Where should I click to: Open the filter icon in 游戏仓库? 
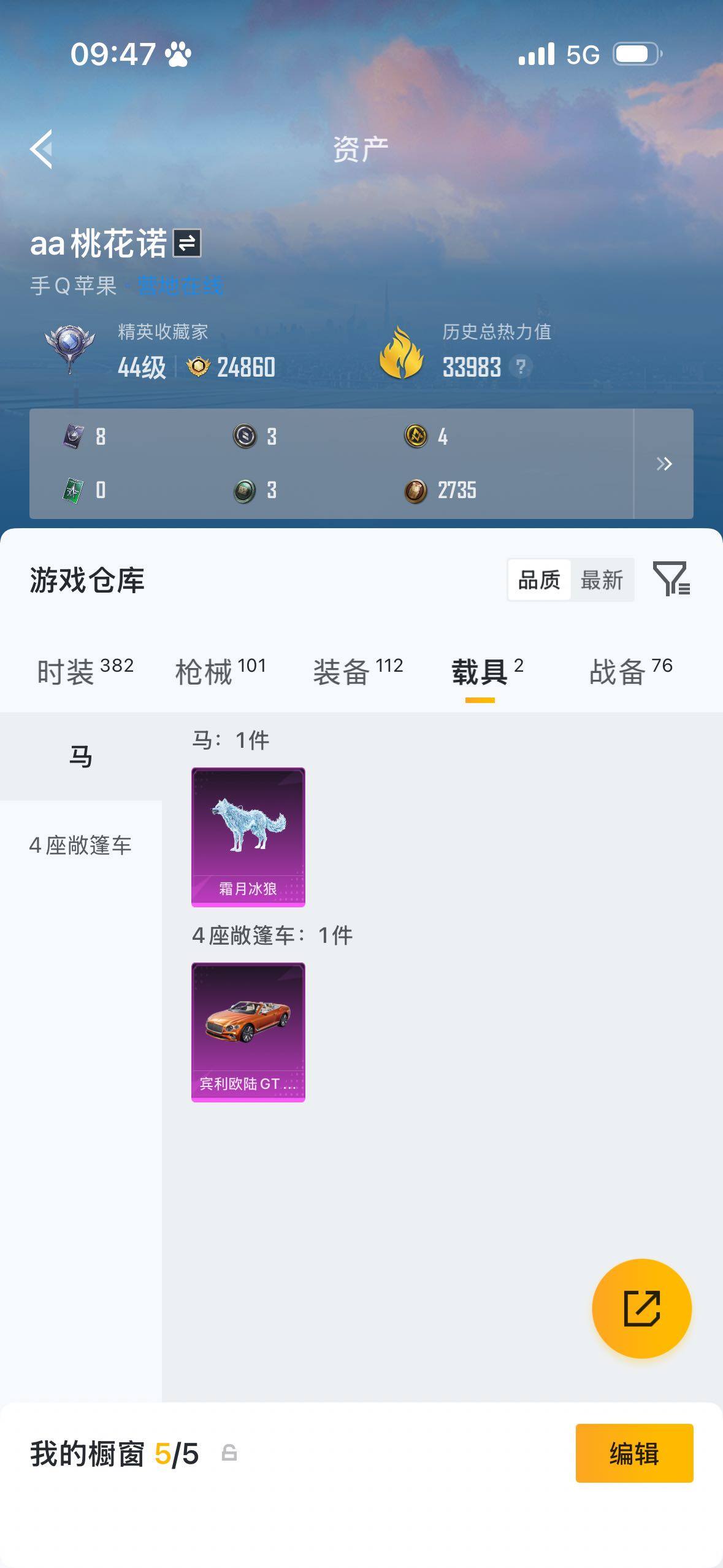pos(671,578)
